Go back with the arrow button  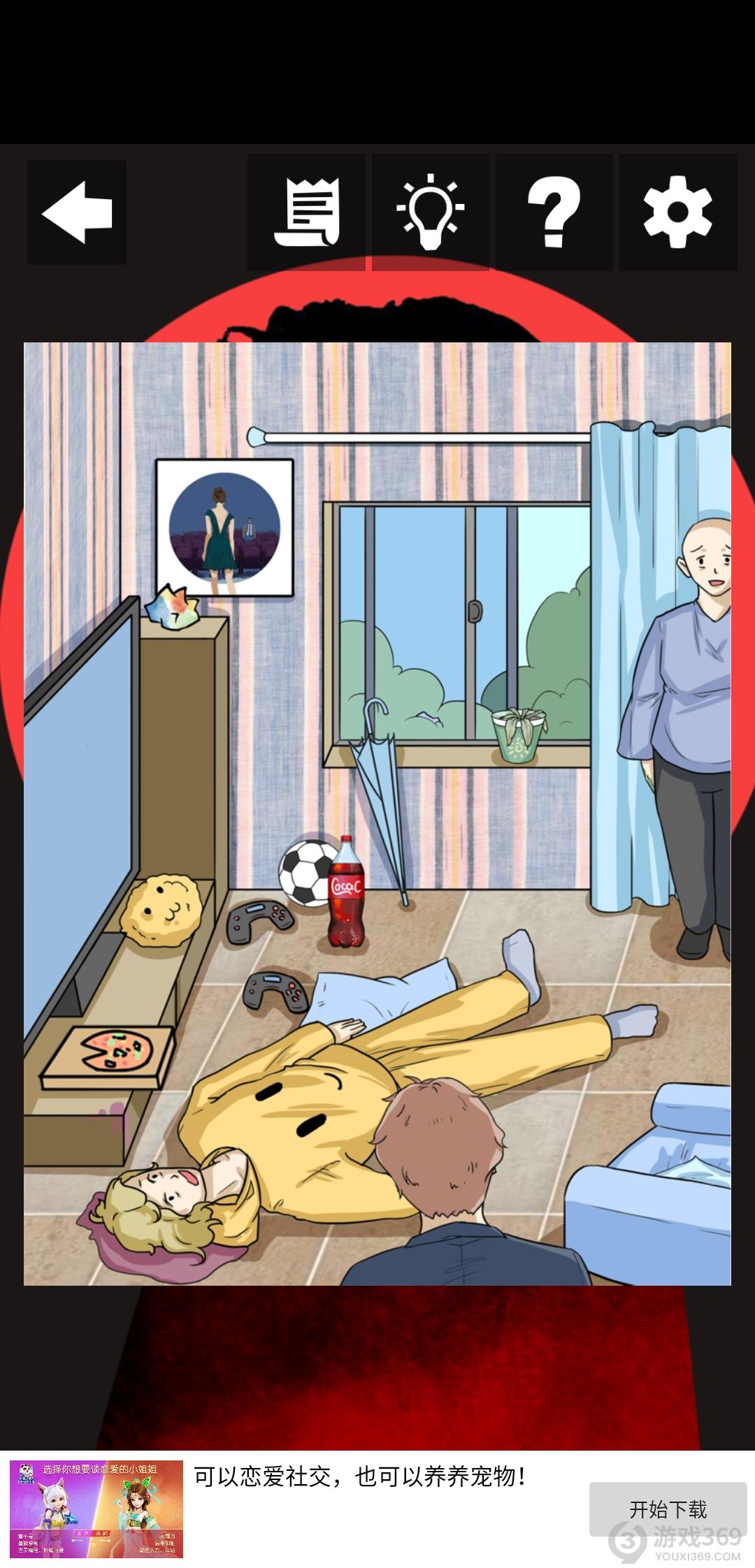pyautogui.click(x=77, y=212)
